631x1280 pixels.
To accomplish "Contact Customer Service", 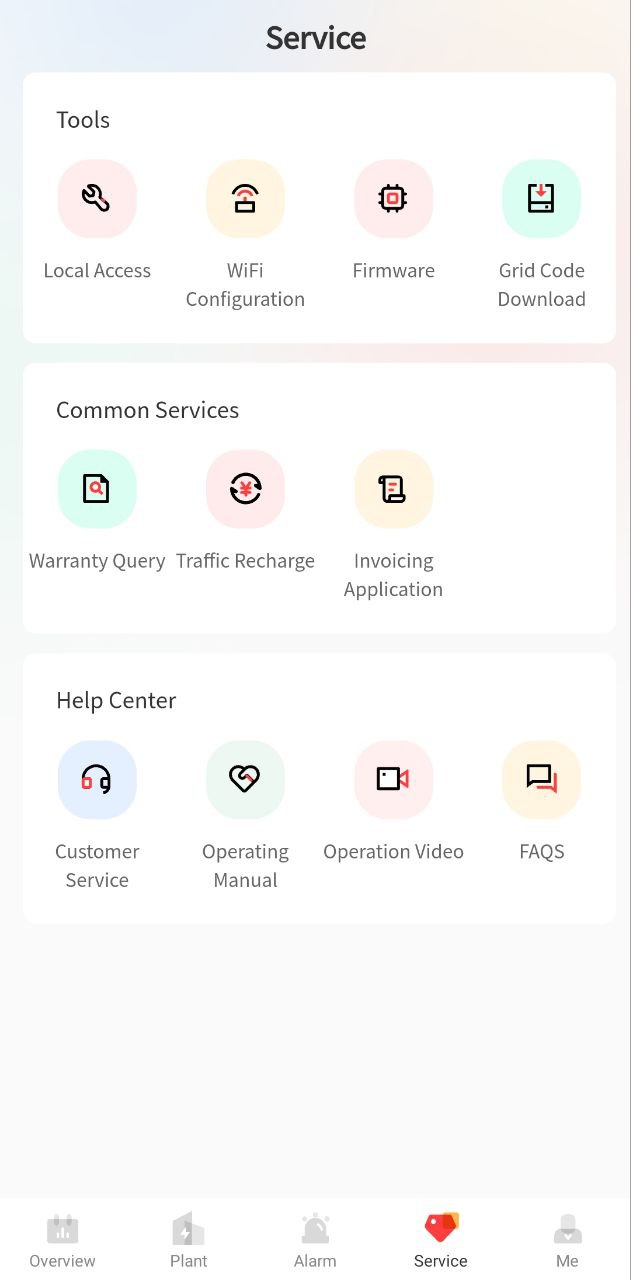I will point(97,780).
